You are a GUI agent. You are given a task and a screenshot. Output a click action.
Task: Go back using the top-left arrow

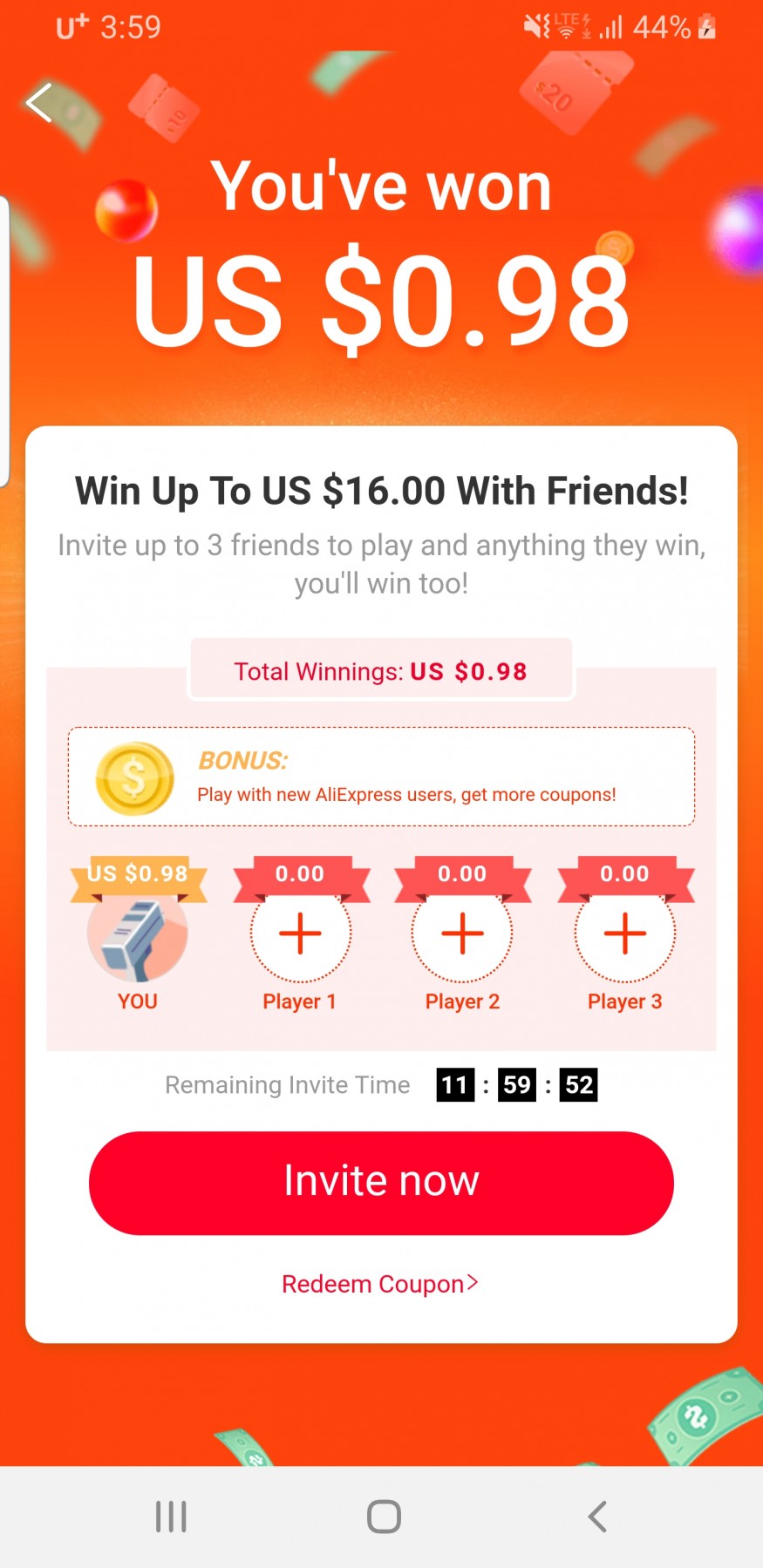pos(39,103)
